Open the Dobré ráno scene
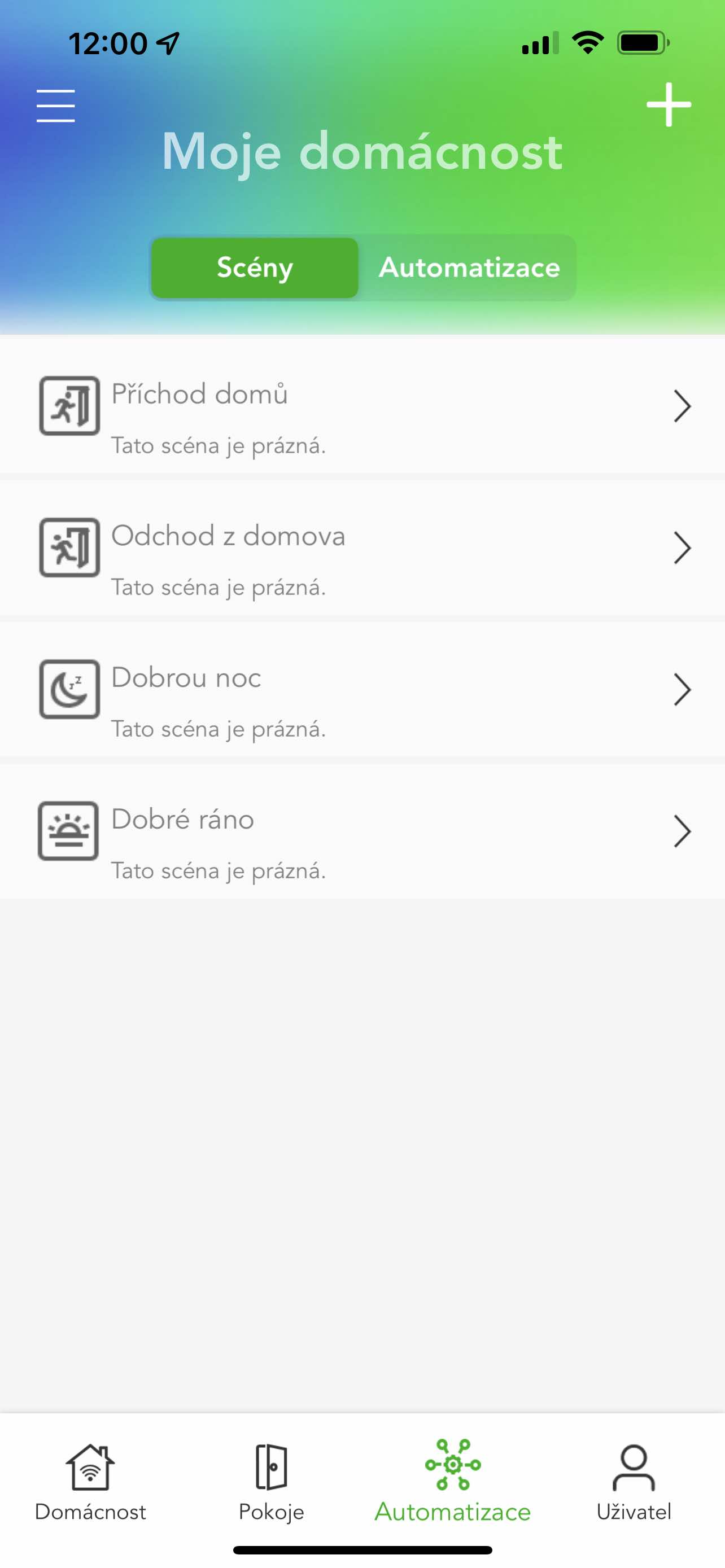Image resolution: width=725 pixels, height=1568 pixels. [362, 831]
